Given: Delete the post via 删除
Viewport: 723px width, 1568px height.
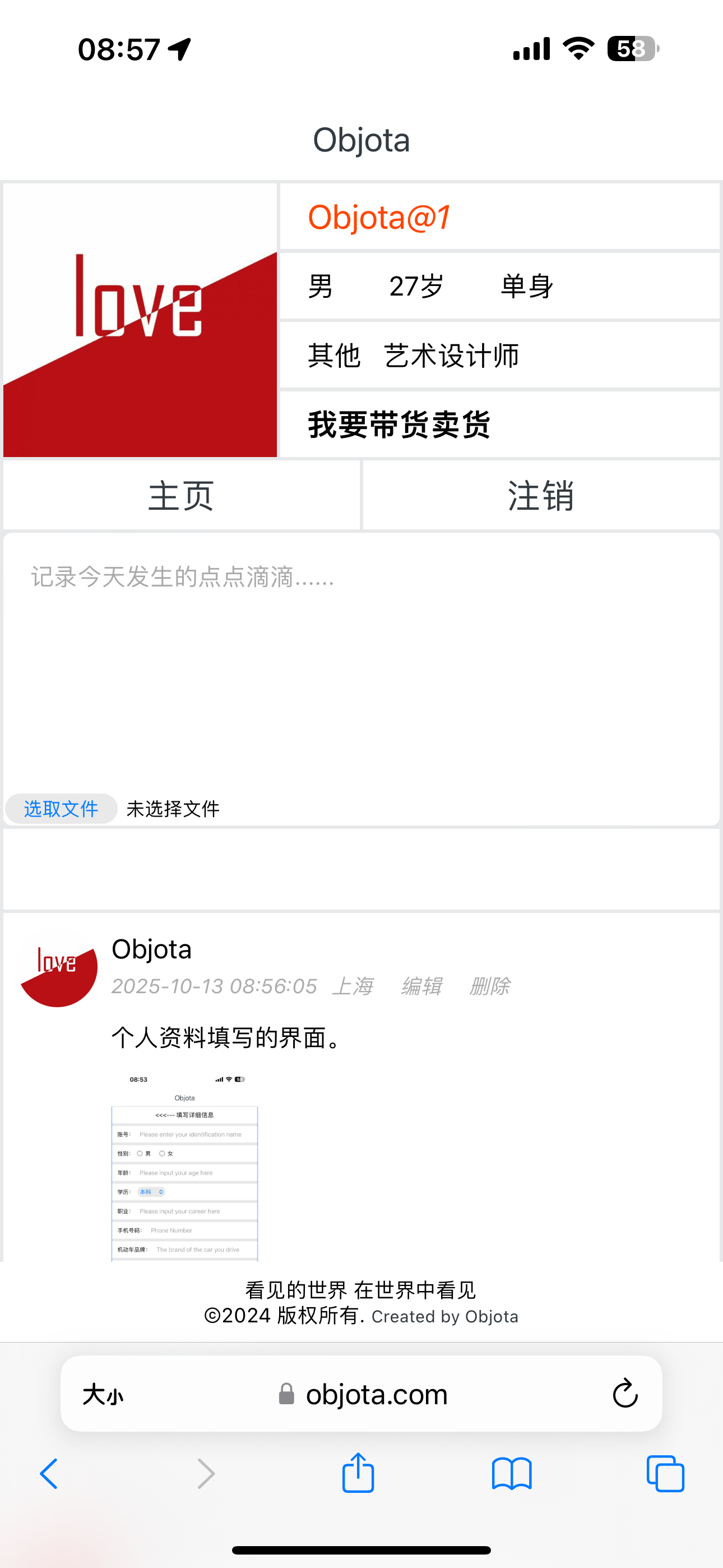Looking at the screenshot, I should coord(489,986).
